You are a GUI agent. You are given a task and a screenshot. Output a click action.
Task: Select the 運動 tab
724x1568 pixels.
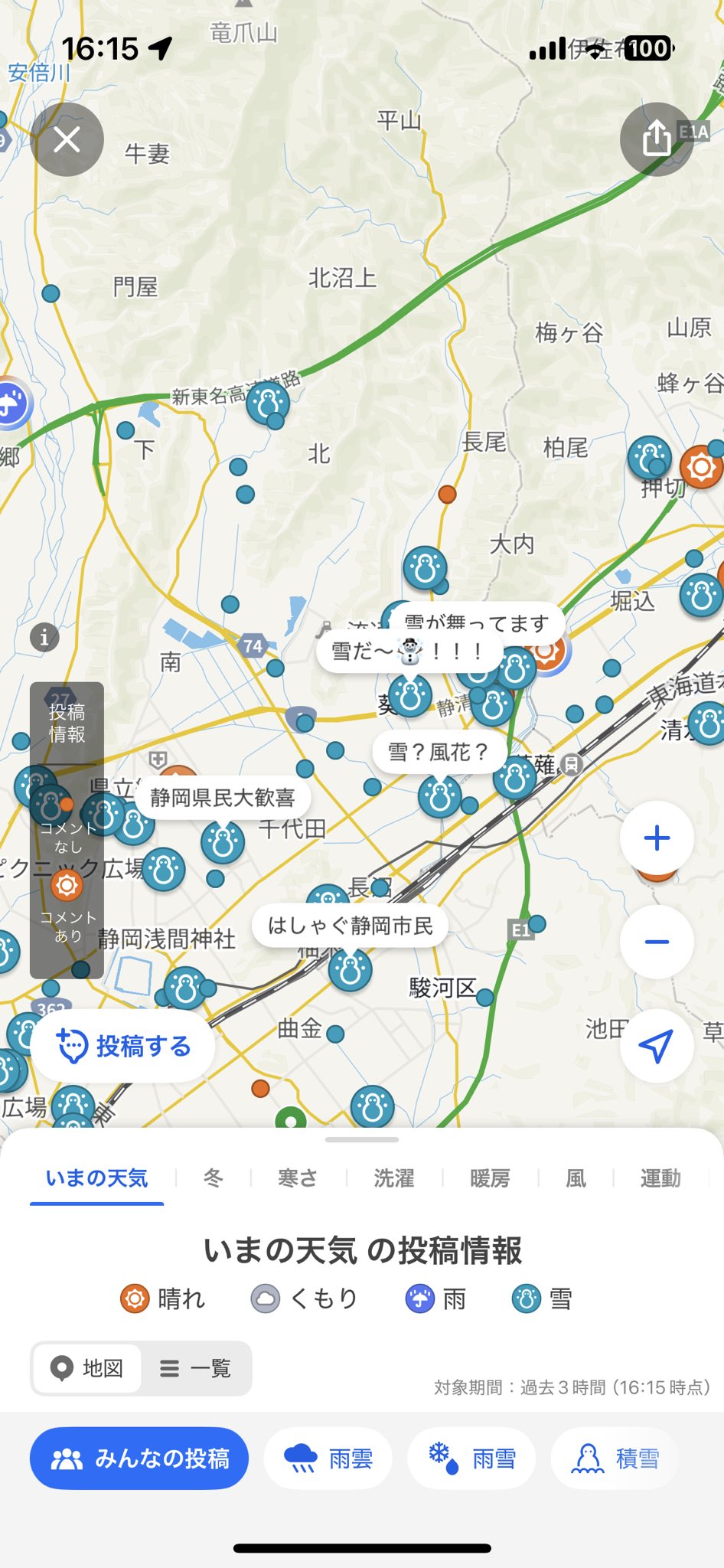660,1178
